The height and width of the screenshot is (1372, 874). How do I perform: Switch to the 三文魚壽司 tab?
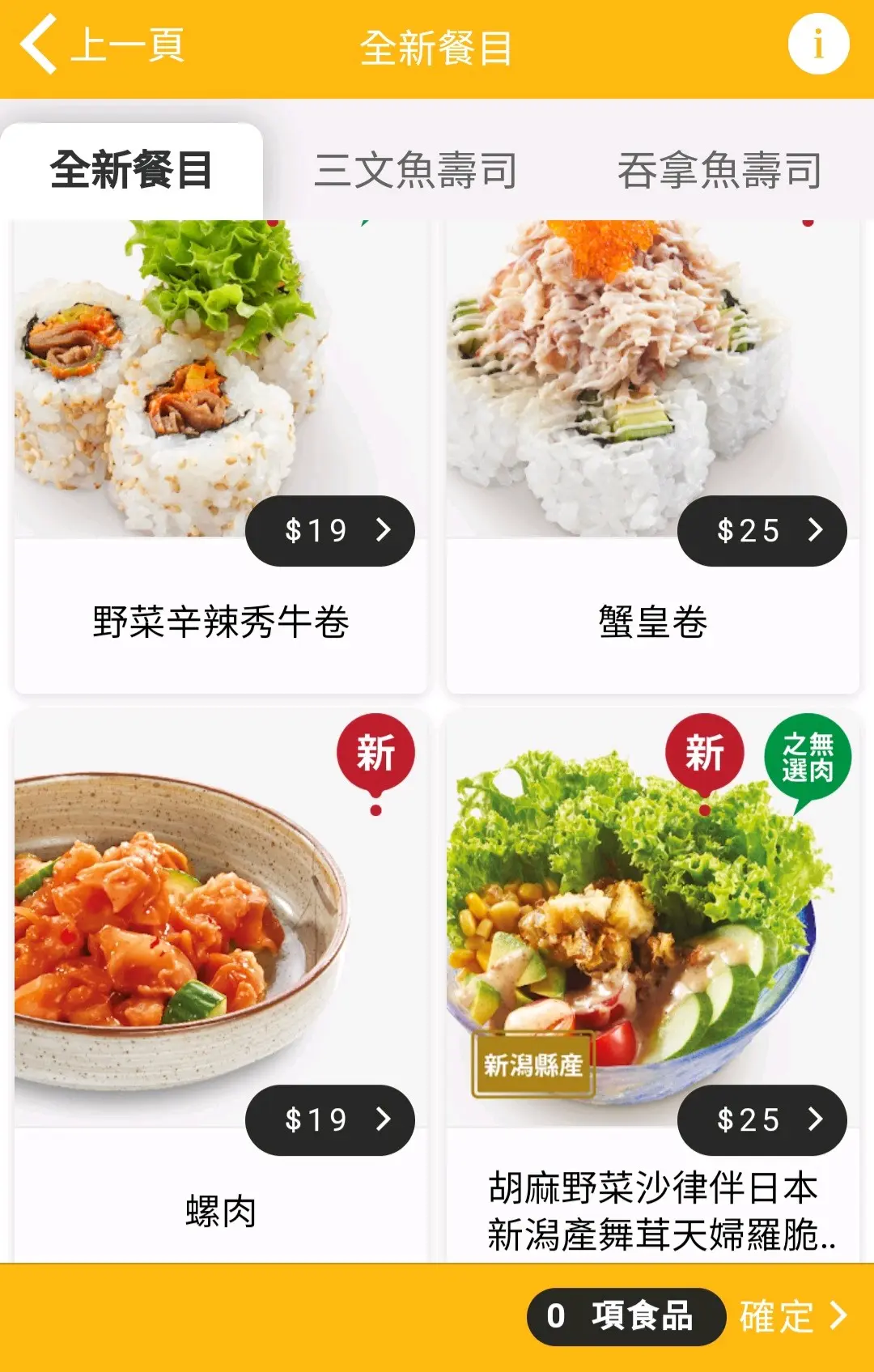pyautogui.click(x=415, y=171)
